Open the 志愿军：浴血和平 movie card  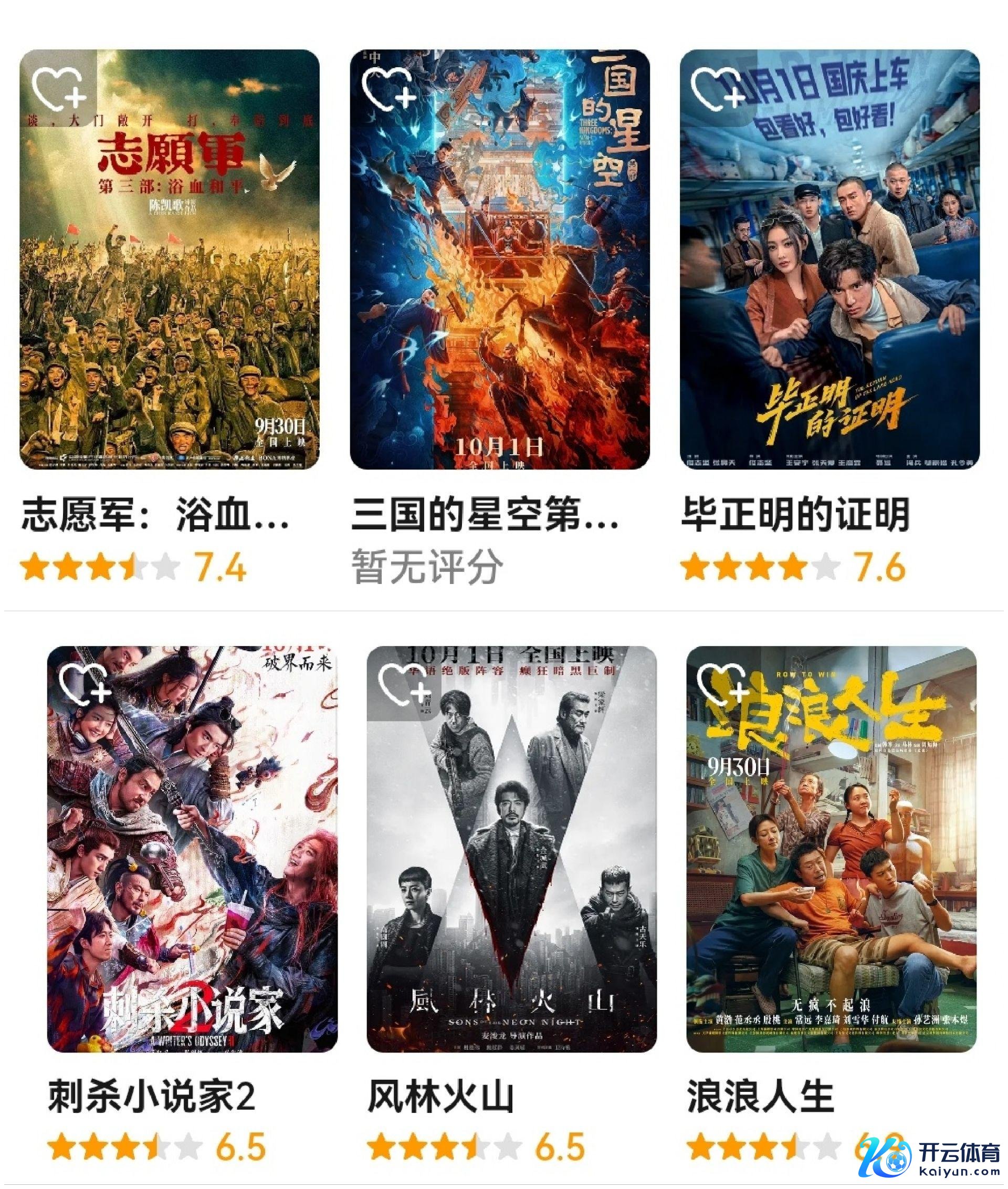169,286
